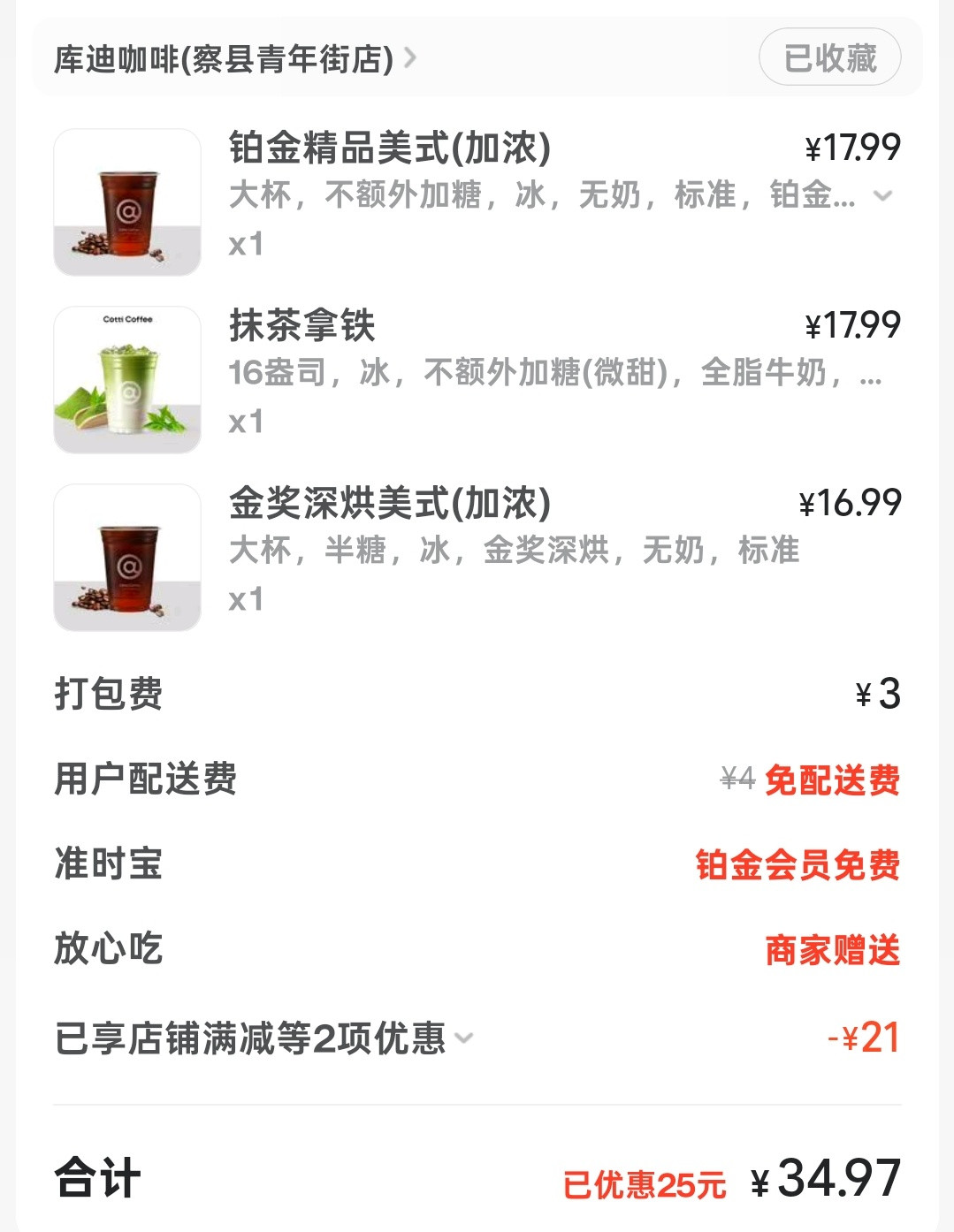Expand the 已享店铺满减等2项优惠 discount details
The height and width of the screenshot is (1232, 954).
465,1038
